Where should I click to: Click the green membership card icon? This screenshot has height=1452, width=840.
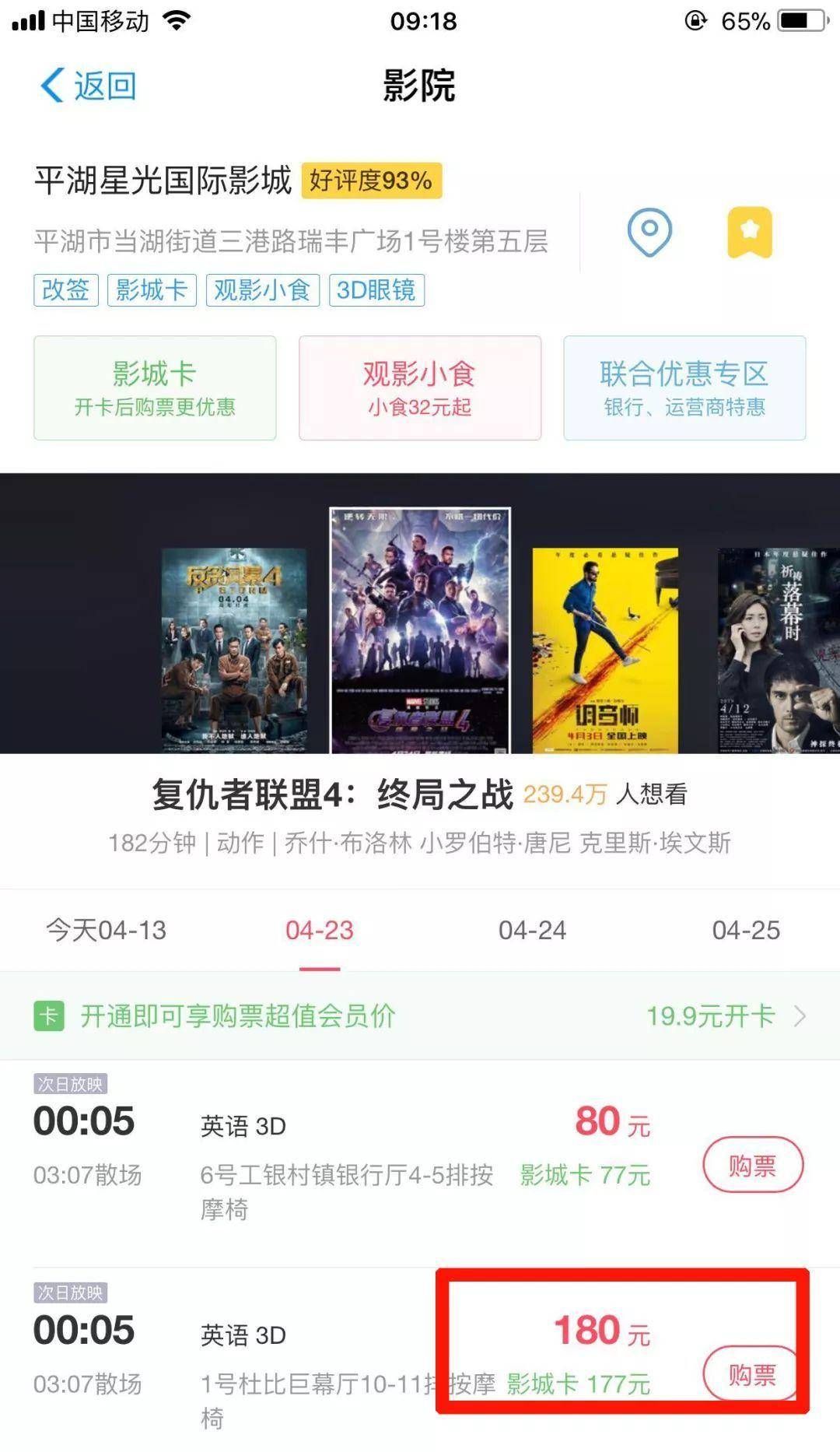click(49, 1016)
